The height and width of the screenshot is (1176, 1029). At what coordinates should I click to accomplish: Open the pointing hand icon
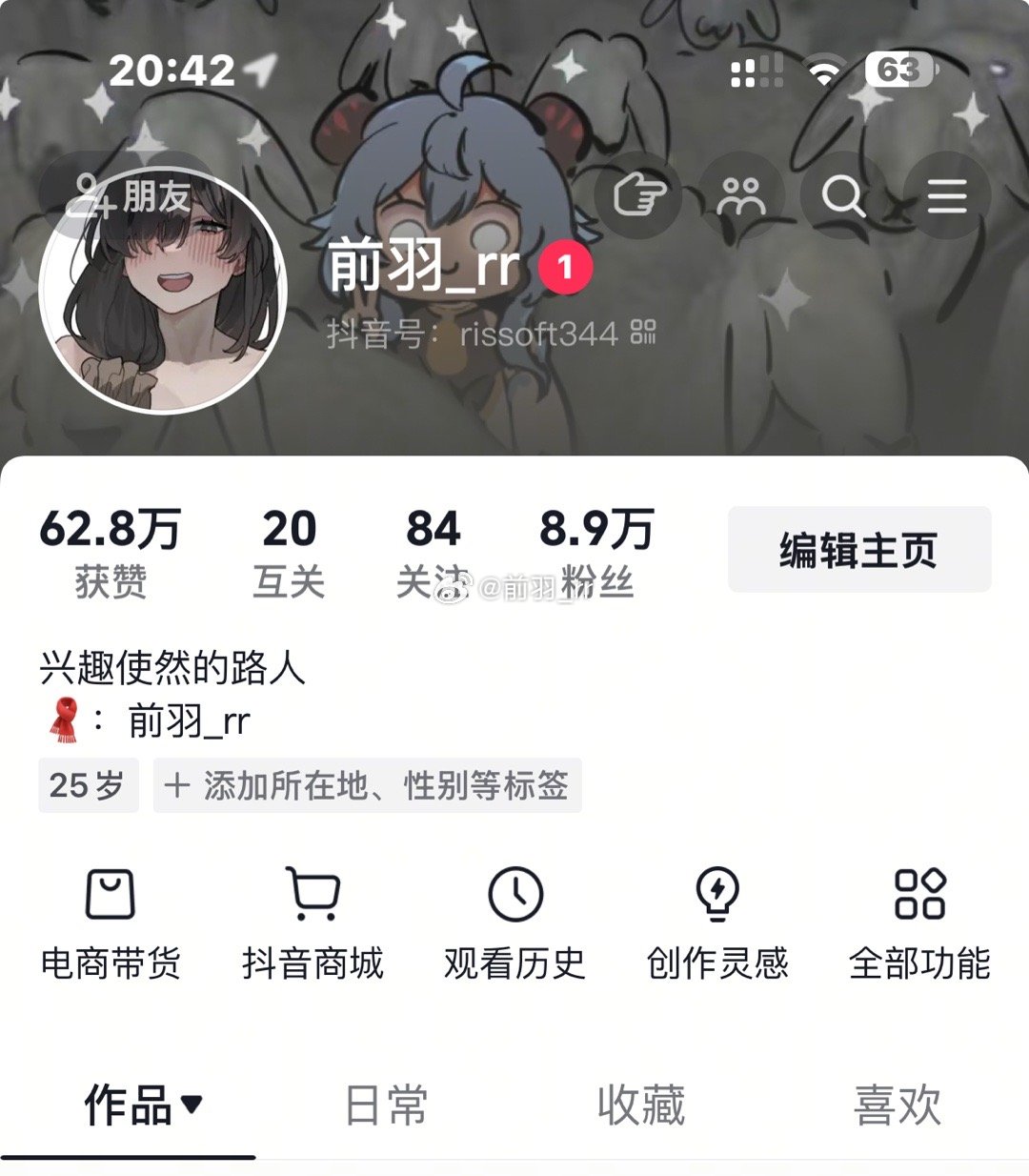pyautogui.click(x=638, y=196)
